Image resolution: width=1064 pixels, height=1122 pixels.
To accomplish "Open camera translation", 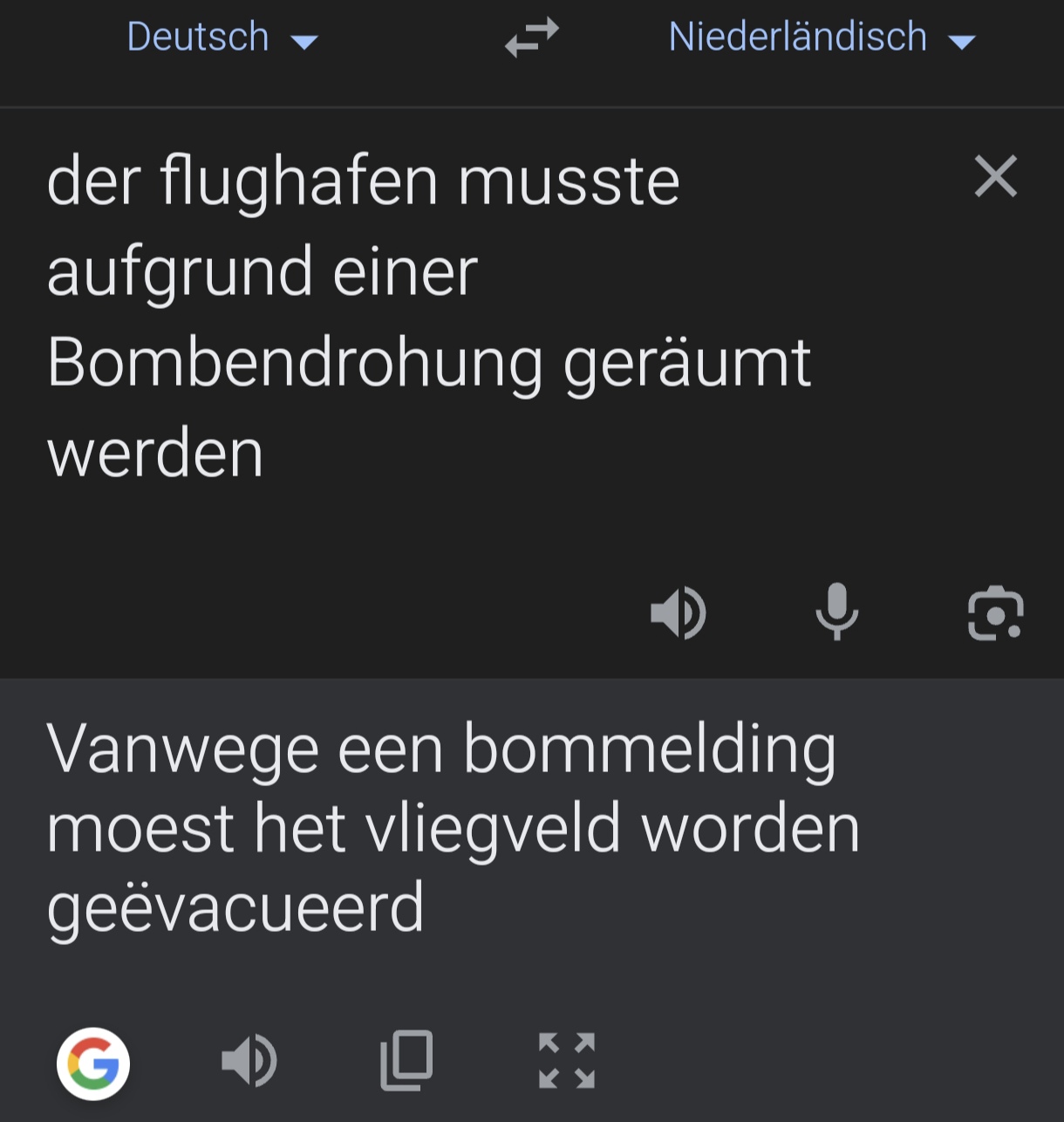I will tap(995, 613).
